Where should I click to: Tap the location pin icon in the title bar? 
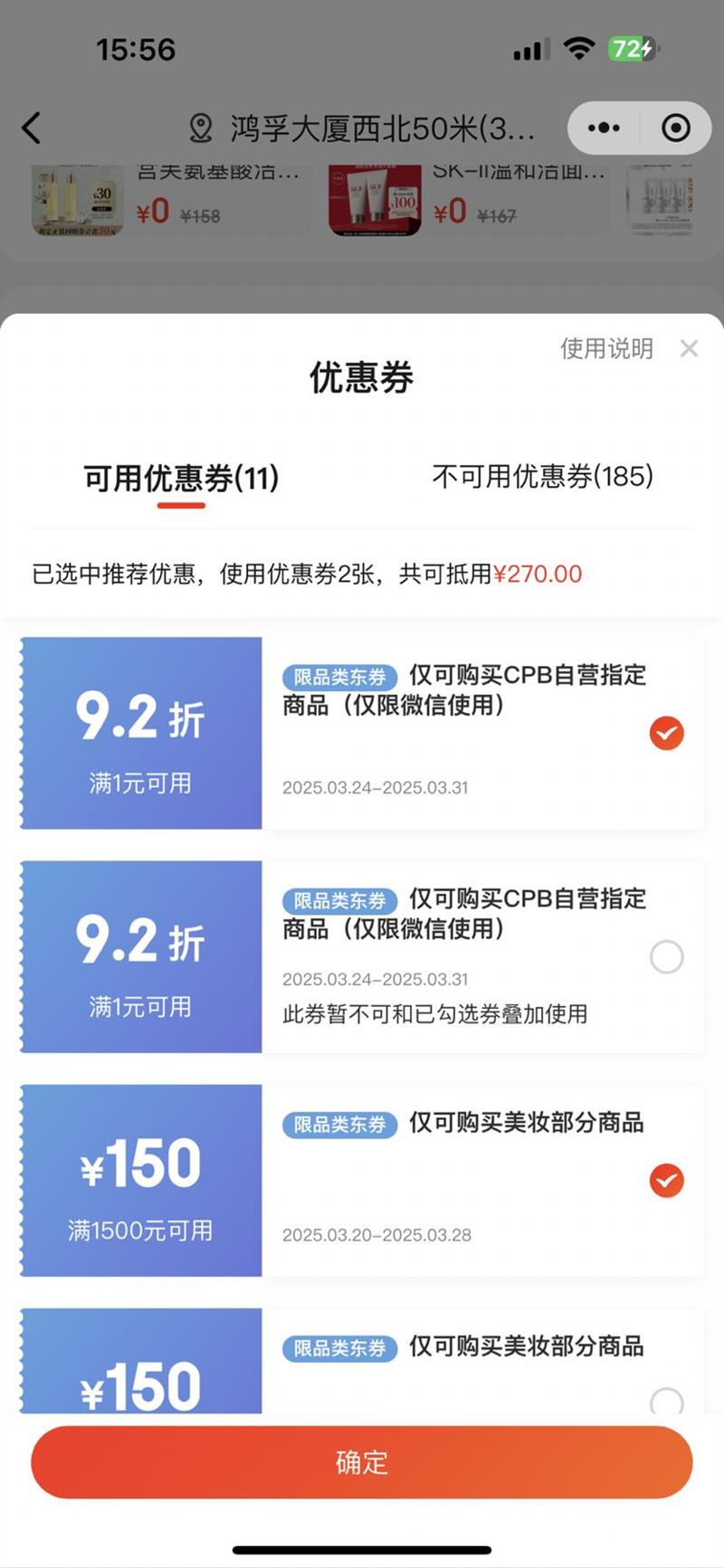(201, 128)
